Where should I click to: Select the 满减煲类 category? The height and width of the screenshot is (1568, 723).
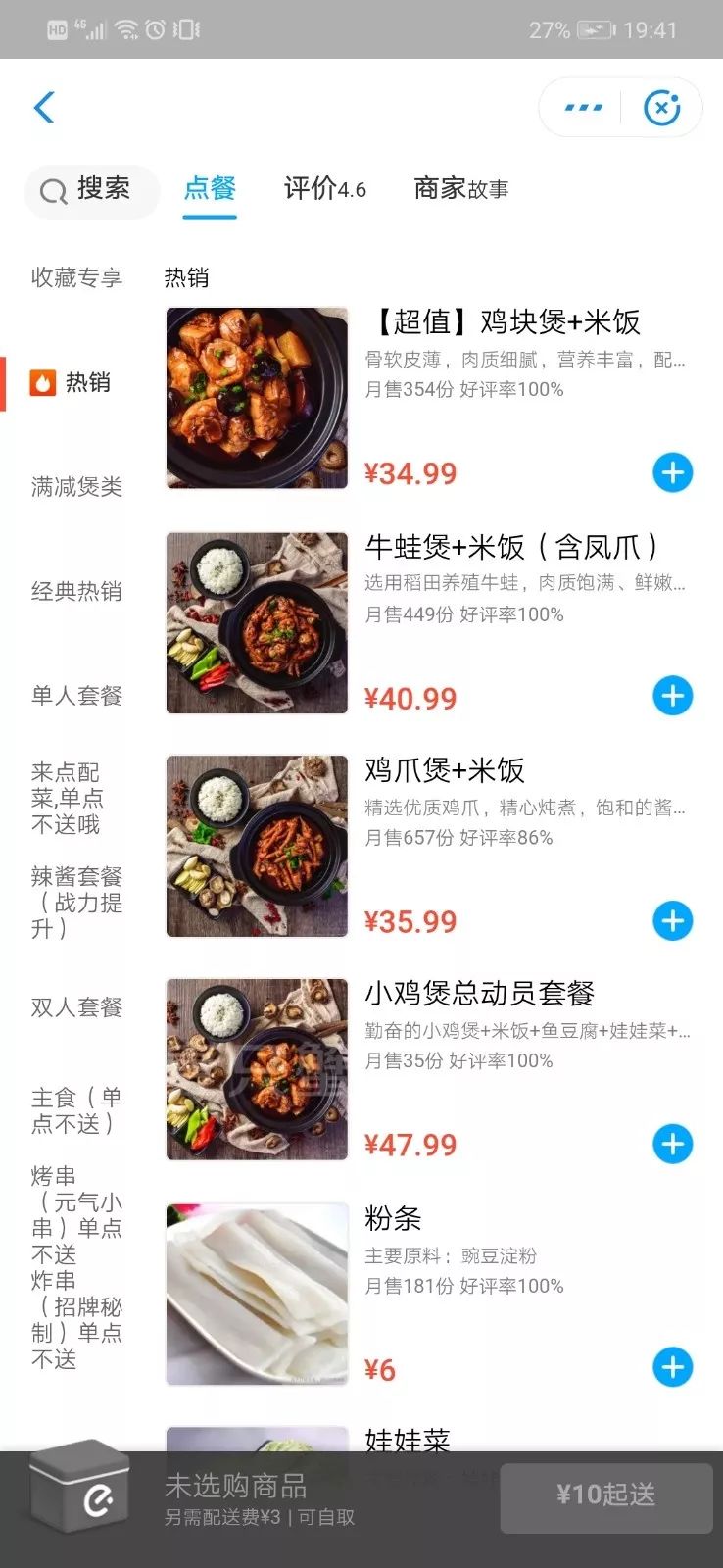point(76,487)
